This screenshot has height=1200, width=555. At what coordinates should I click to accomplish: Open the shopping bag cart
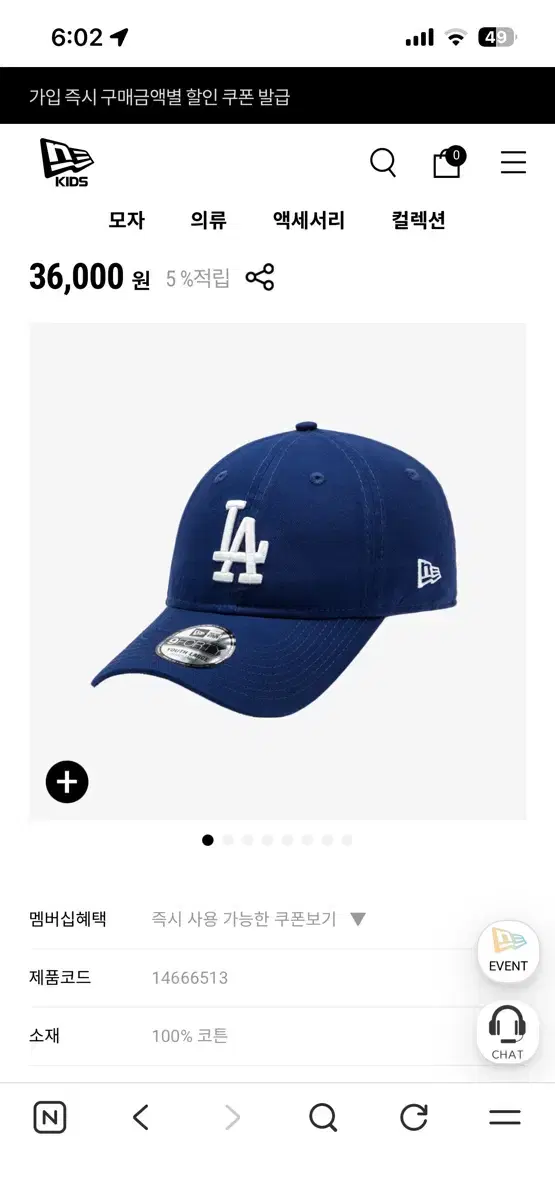(447, 162)
